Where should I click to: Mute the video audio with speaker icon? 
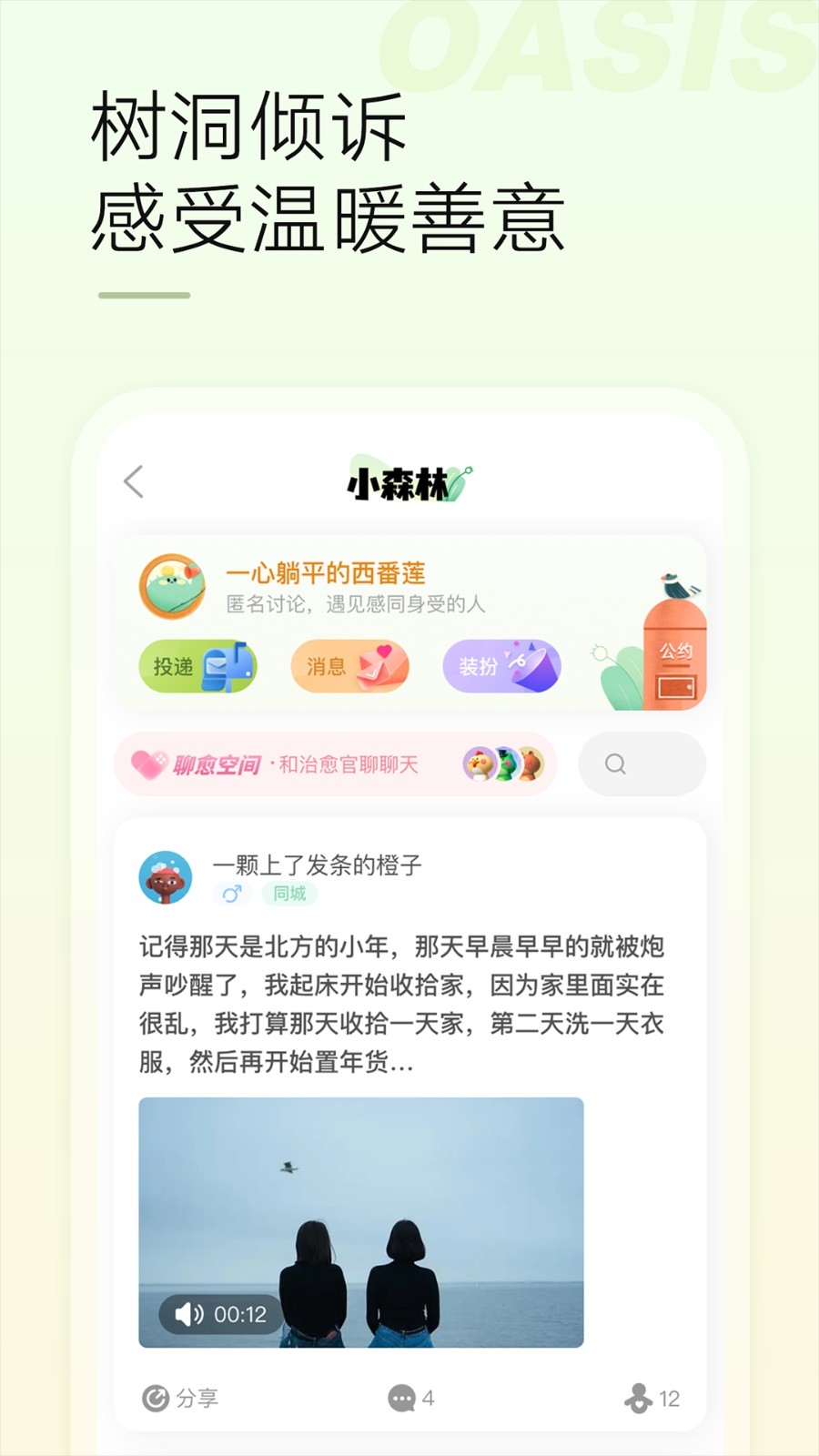189,1313
